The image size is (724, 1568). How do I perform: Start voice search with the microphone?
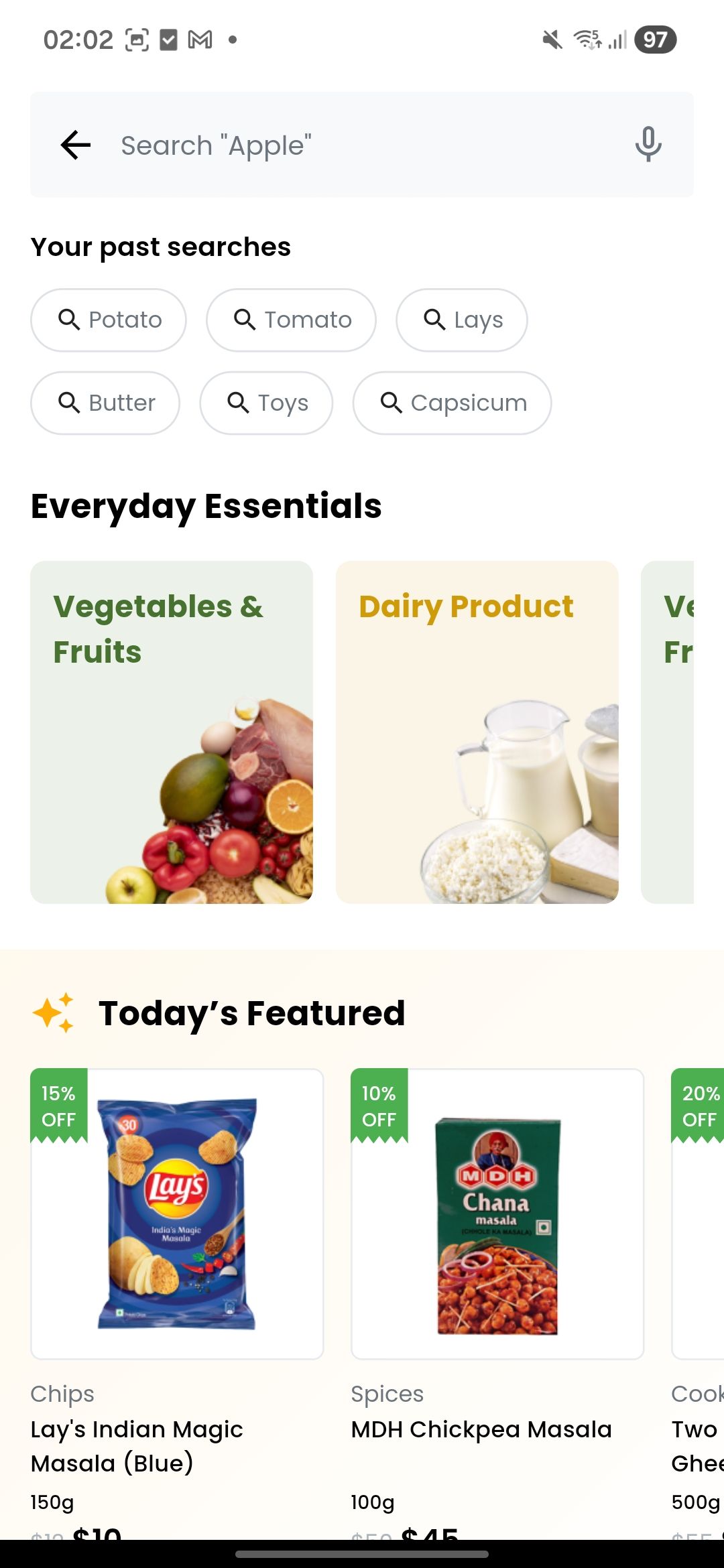pyautogui.click(x=648, y=145)
